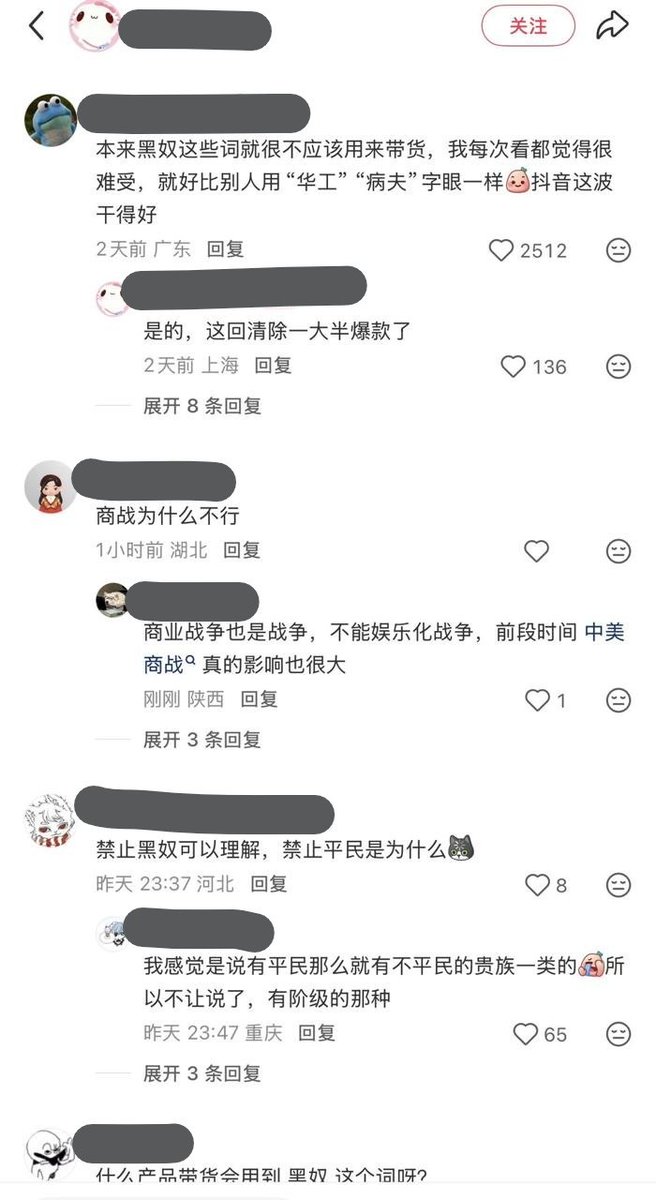Screen dimensions: 656x1200
Task: Like the comment with 2512 likes
Action: click(x=502, y=250)
